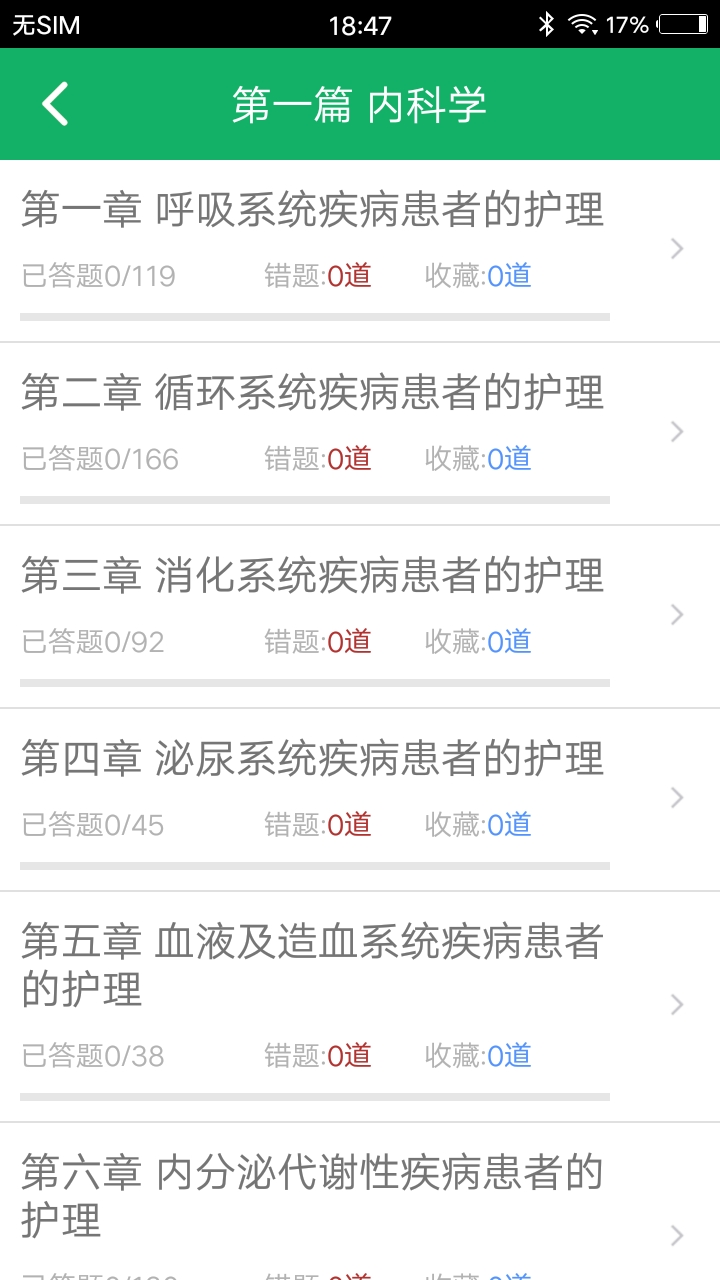720x1280 pixels.
Task: Expand 第三章 with its right chevron
Action: 679,615
